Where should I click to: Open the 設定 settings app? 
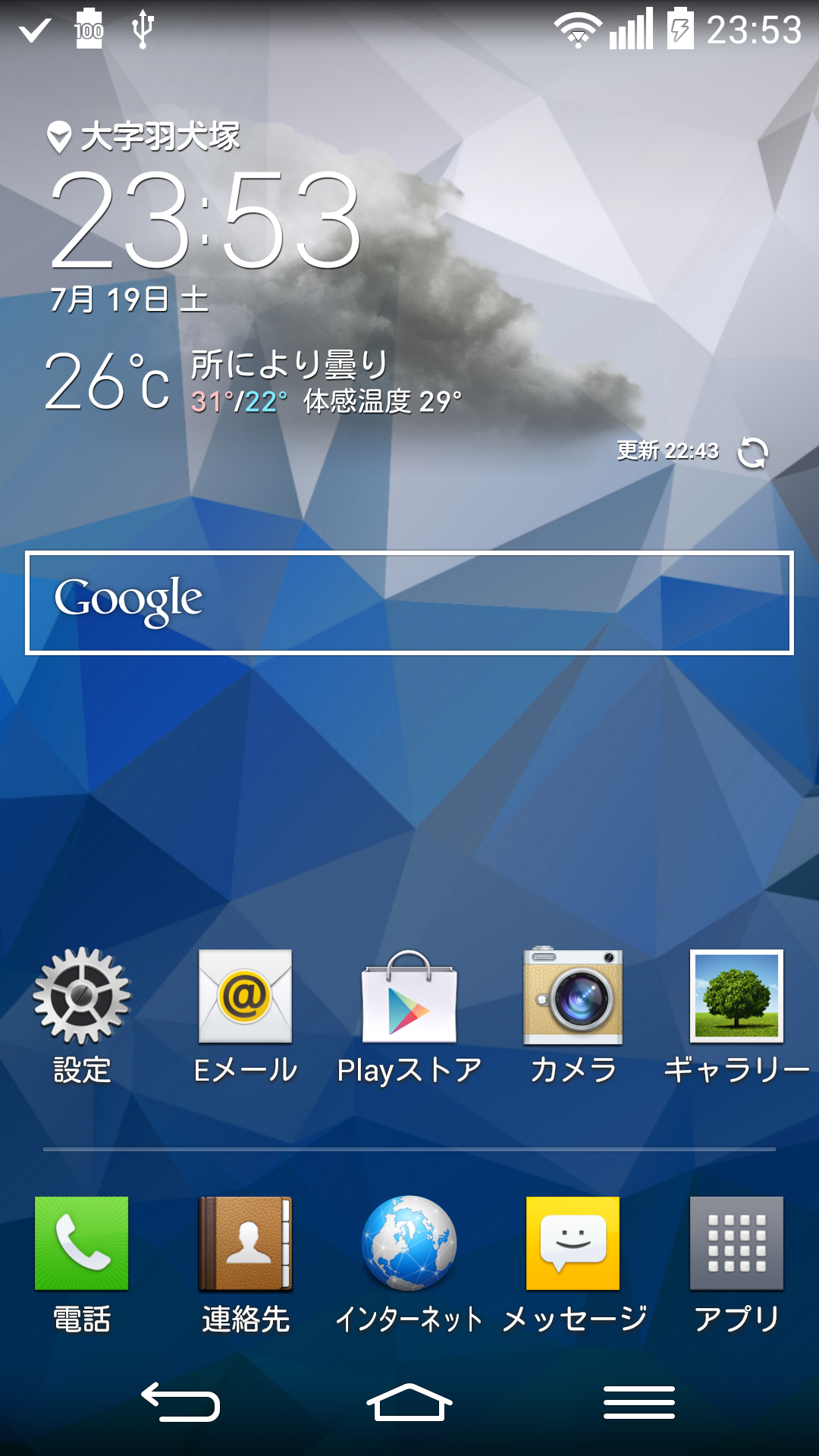82,1015
